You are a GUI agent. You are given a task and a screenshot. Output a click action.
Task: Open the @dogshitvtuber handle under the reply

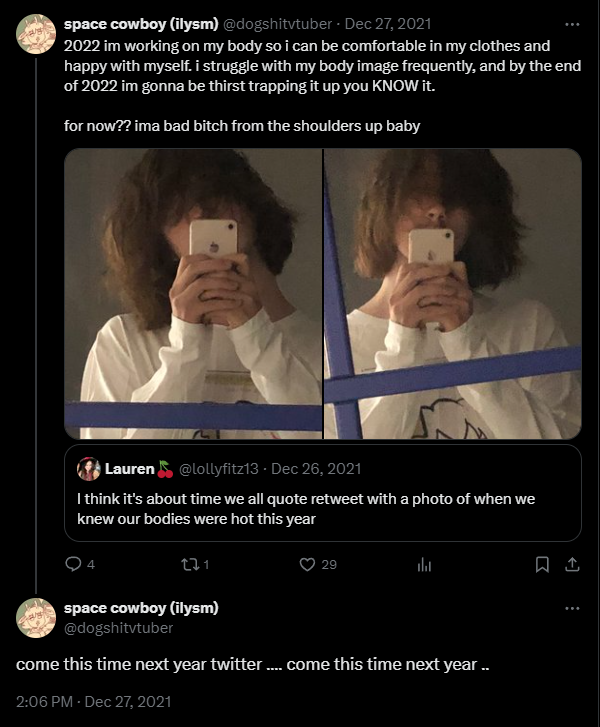pos(118,628)
